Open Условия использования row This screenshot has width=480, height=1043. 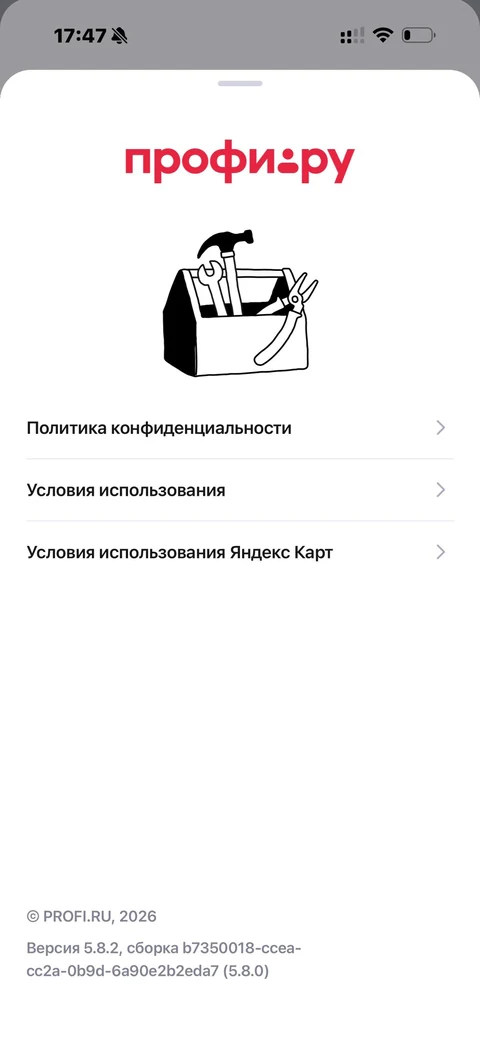click(x=239, y=490)
